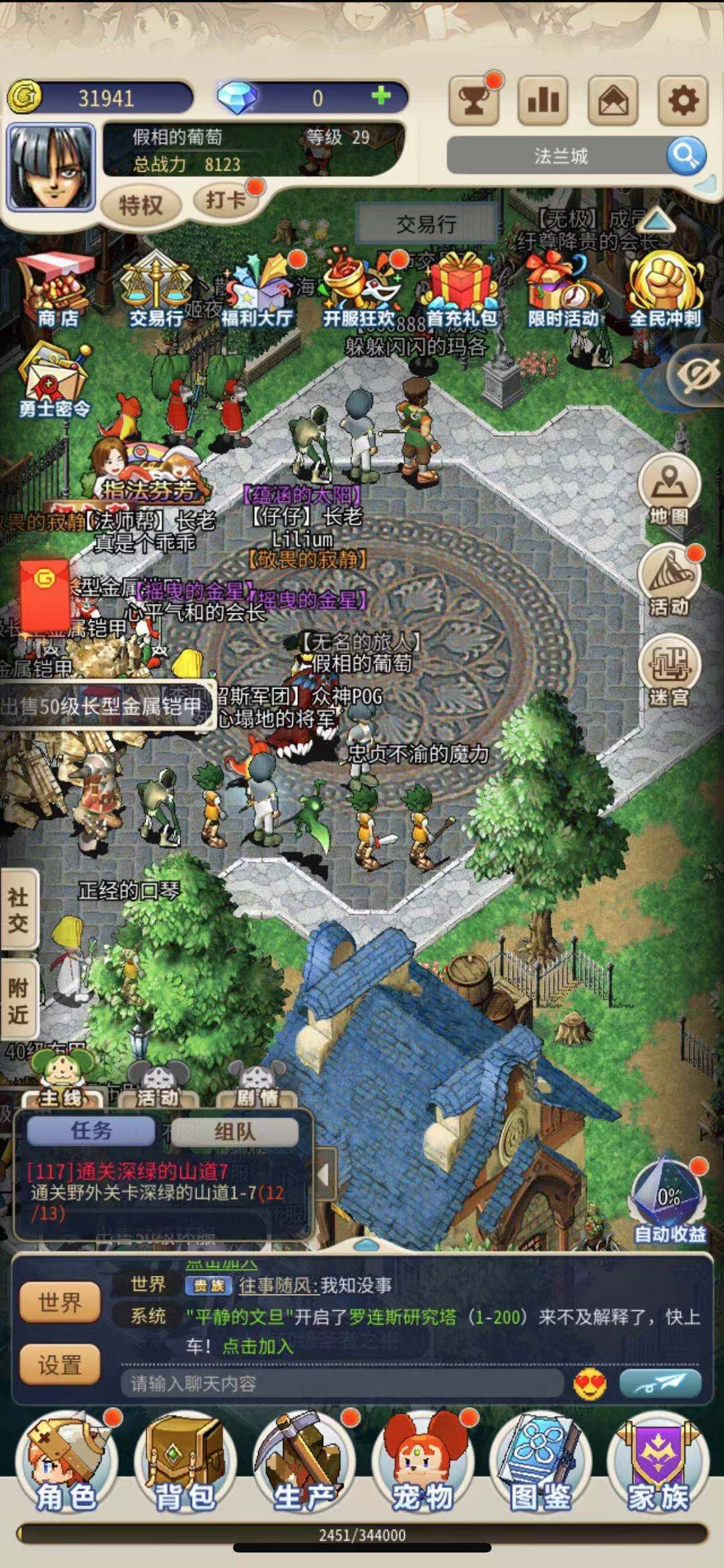Screen dimensions: 724x1568
Task: Tap the 打卡 check-in button
Action: [x=225, y=200]
